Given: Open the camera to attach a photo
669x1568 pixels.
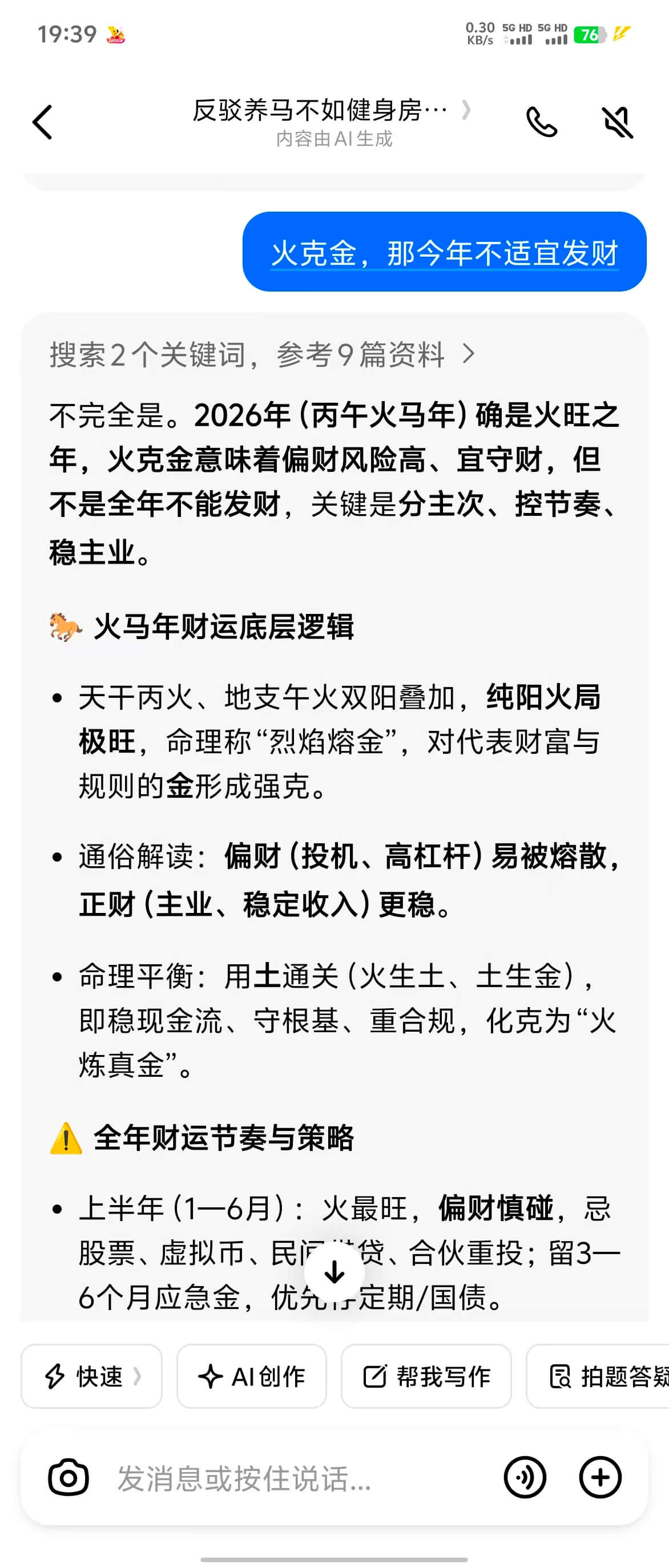Looking at the screenshot, I should pos(68,1477).
